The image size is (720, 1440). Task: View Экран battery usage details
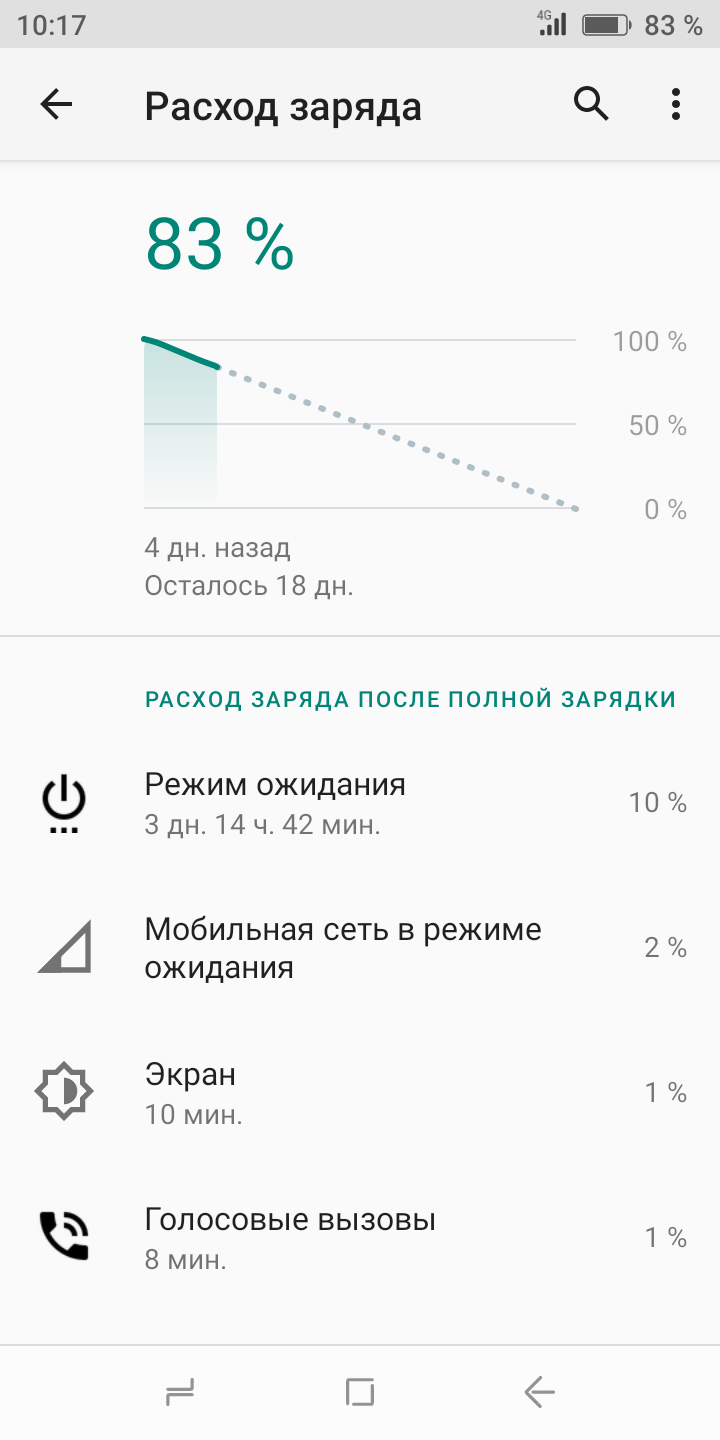(x=360, y=1092)
